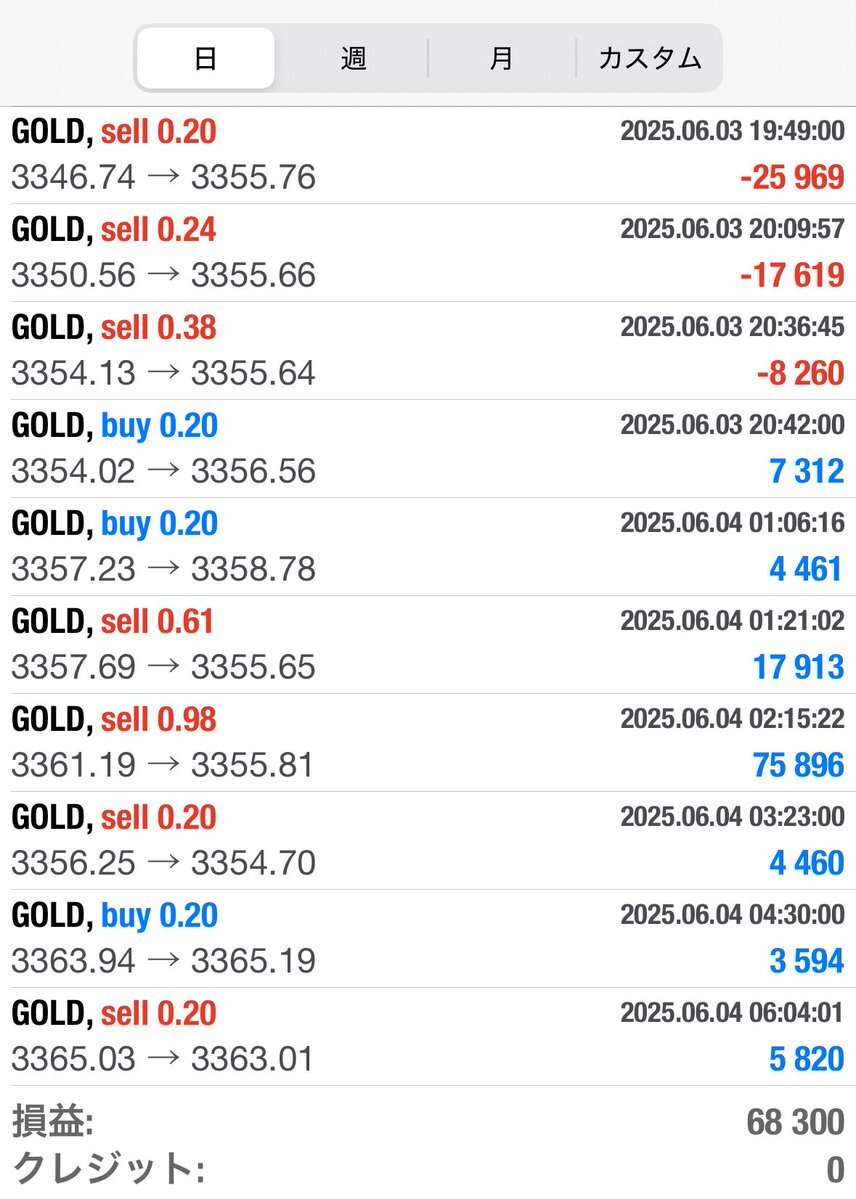Choose the カスタム custom period
The image size is (856, 1199).
pos(649,58)
